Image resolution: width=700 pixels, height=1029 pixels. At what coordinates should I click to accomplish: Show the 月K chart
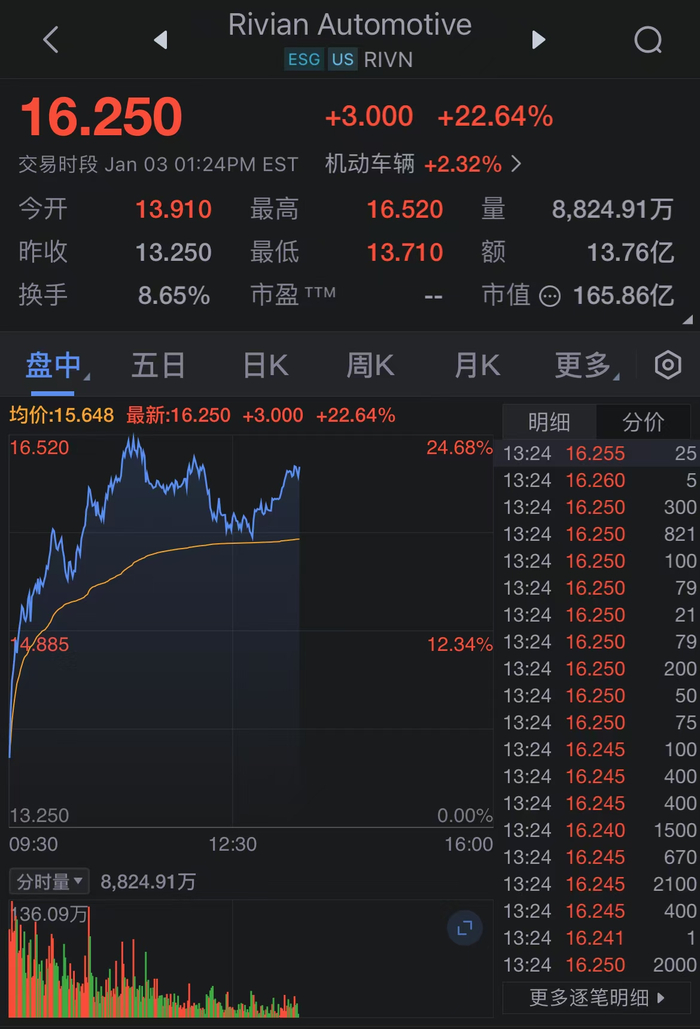[x=476, y=366]
